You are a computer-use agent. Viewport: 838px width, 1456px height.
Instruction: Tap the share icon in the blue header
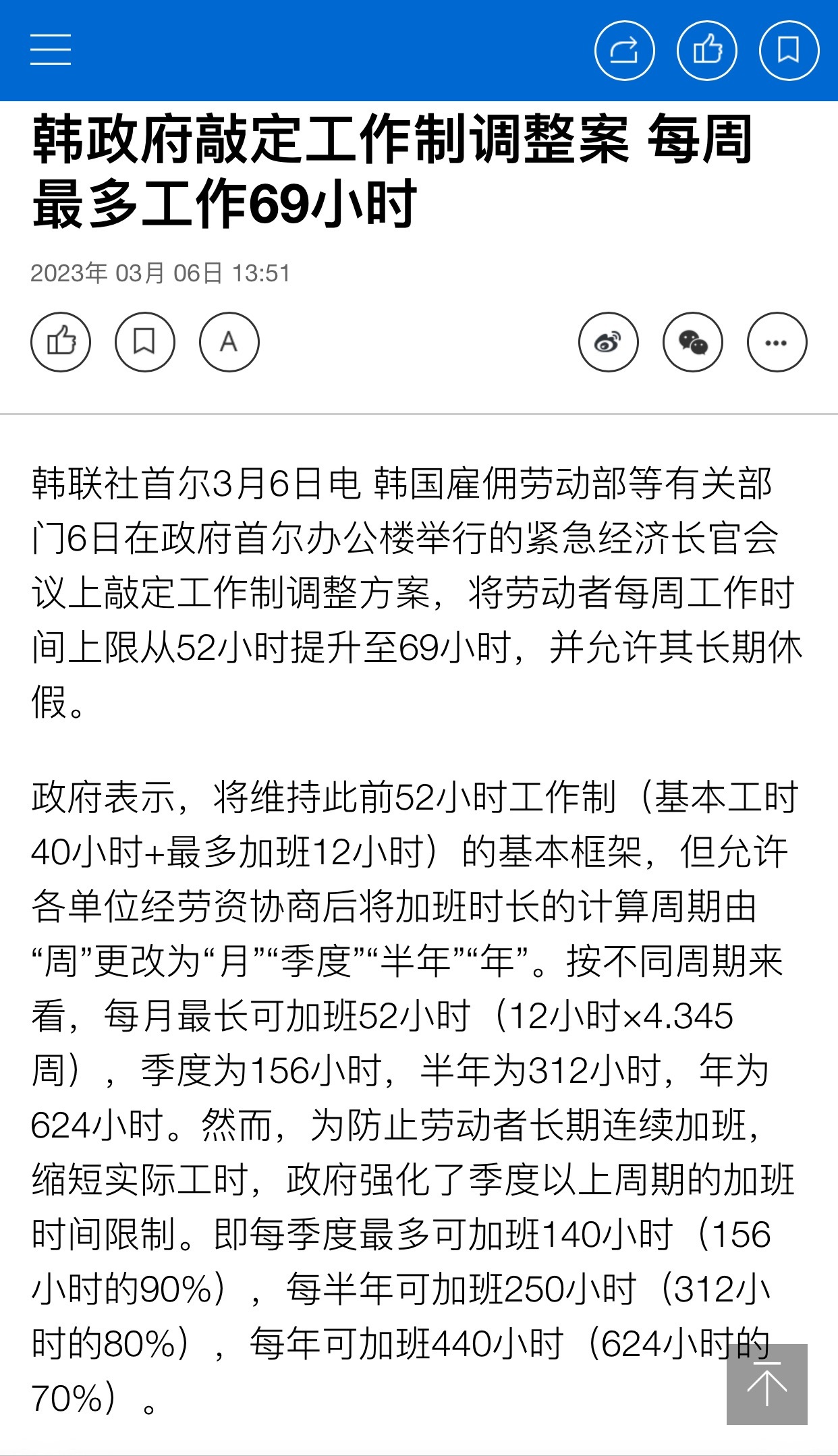coord(625,51)
